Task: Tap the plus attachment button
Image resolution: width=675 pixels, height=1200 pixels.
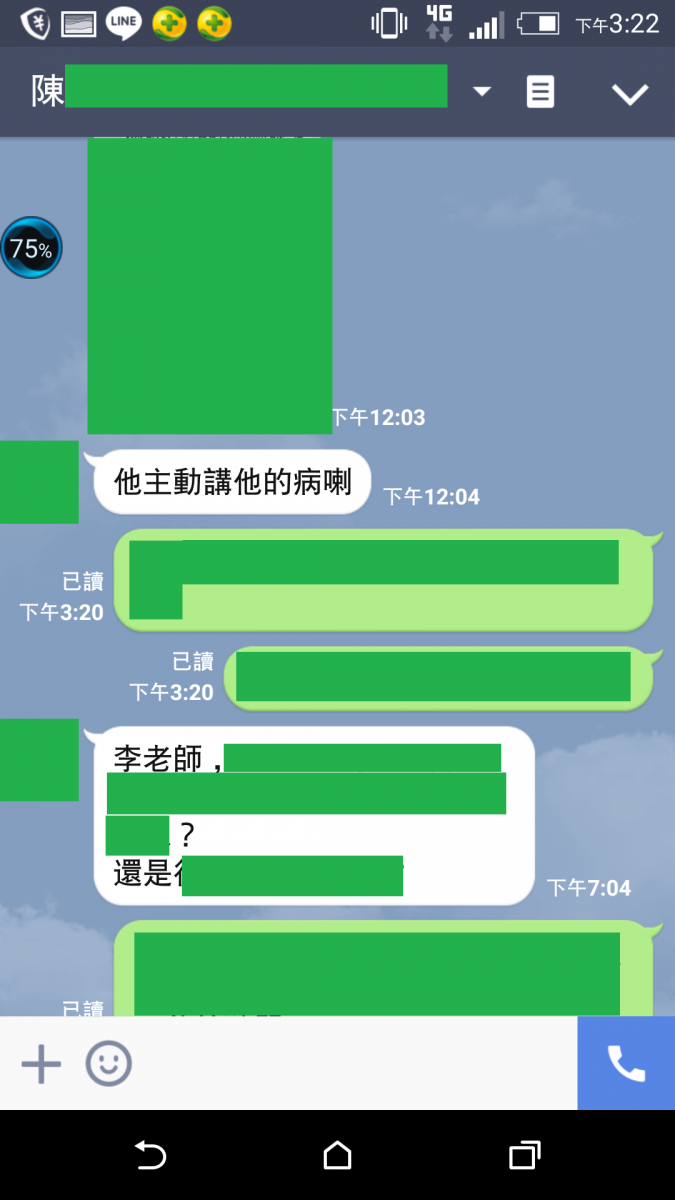Action: (41, 1063)
